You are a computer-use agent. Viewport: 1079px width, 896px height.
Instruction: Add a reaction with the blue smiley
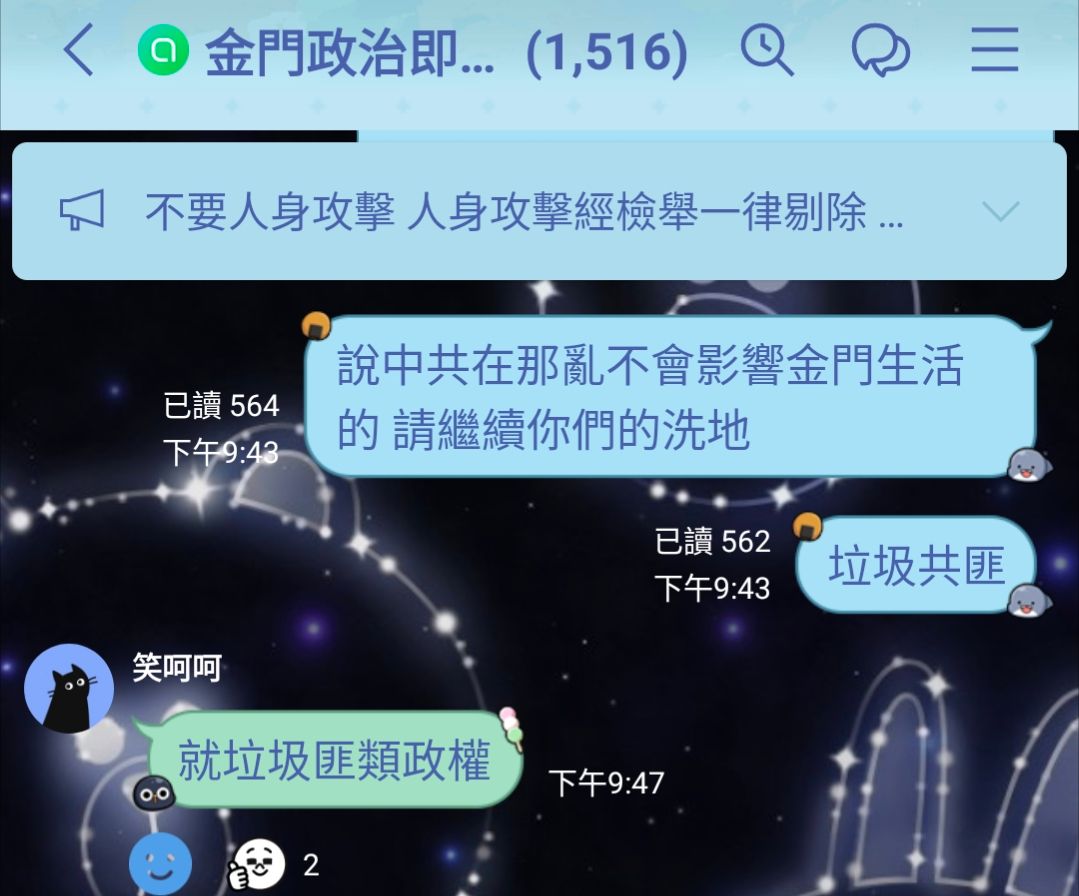(160, 864)
